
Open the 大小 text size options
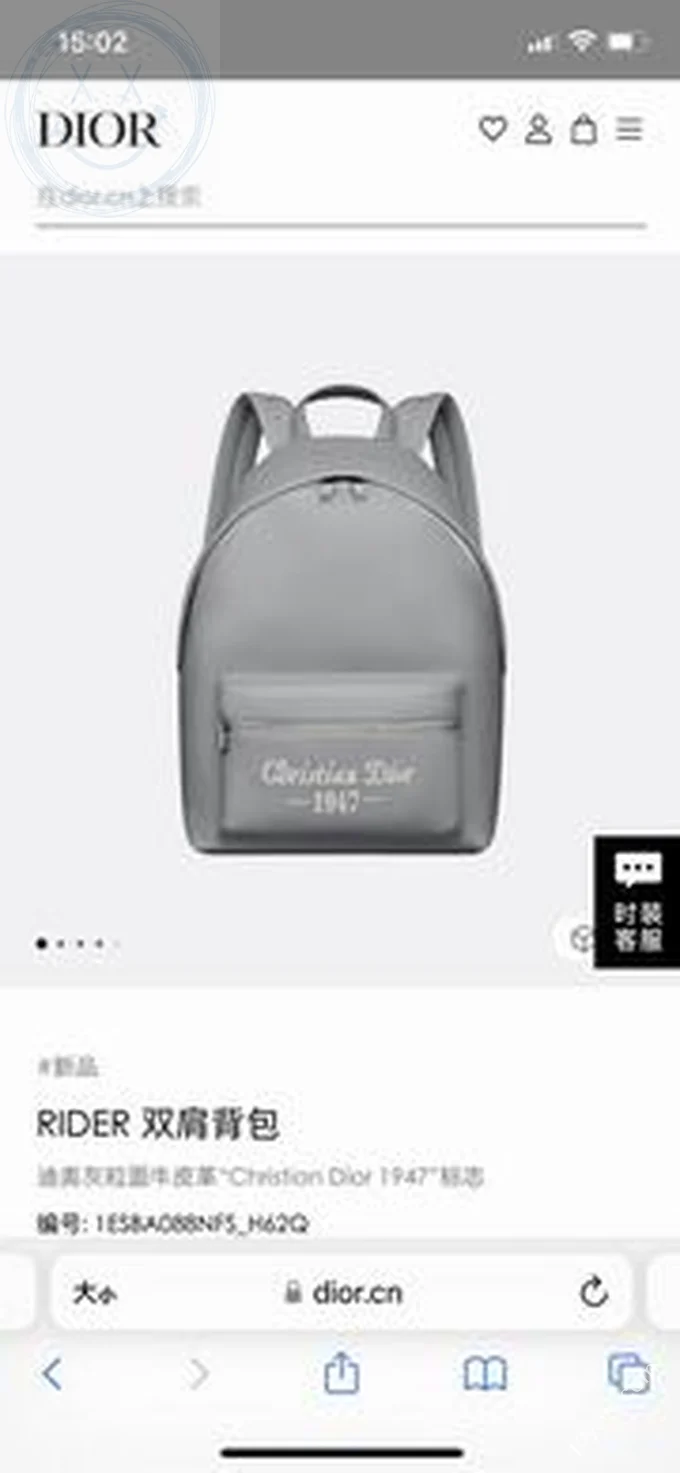tap(94, 1292)
